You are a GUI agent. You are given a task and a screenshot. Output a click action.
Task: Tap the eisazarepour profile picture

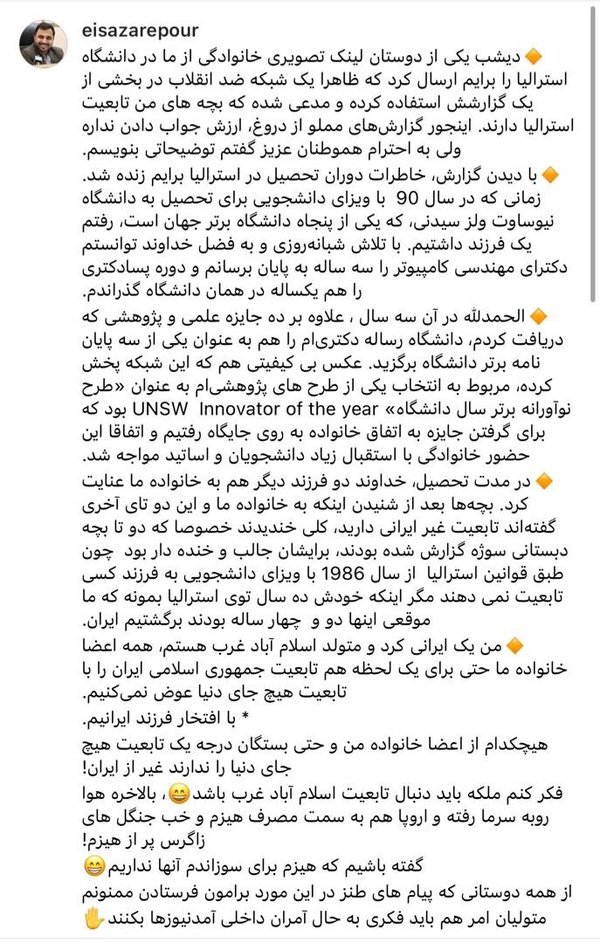click(x=42, y=46)
